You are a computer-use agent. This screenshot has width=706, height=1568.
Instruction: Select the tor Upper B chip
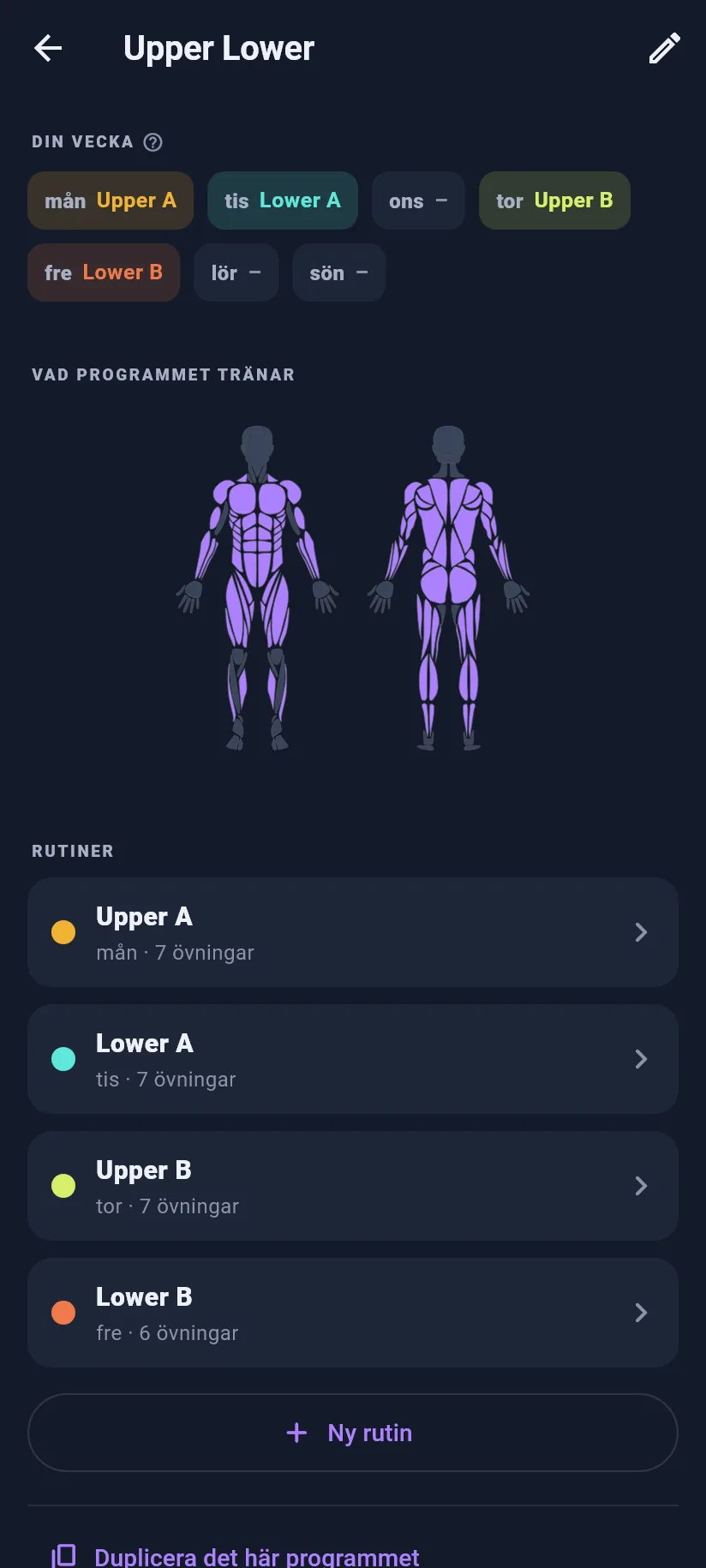pyautogui.click(x=554, y=200)
